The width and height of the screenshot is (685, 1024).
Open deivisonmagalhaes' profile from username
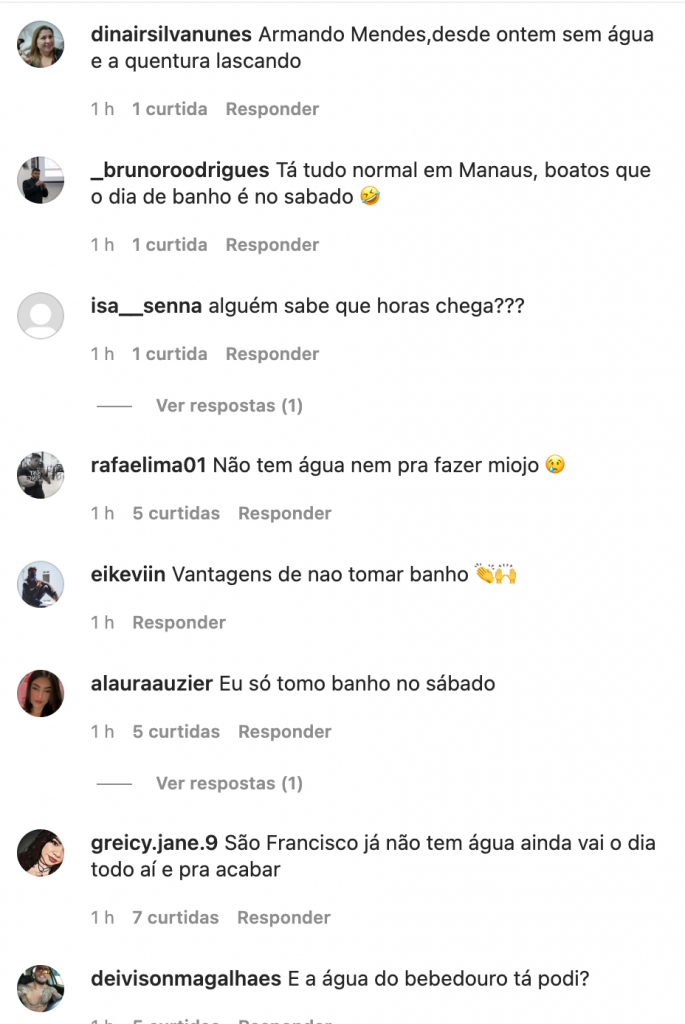tap(186, 979)
